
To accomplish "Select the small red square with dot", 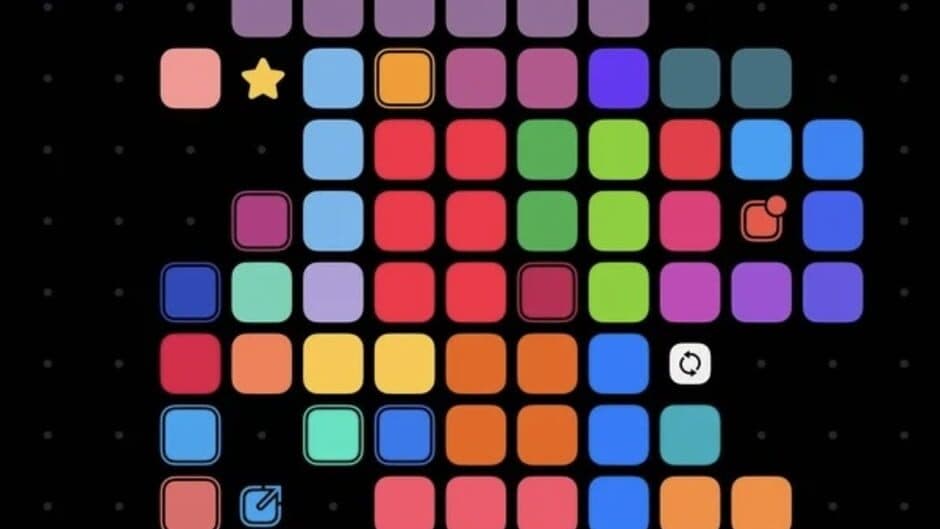I will pos(762,220).
